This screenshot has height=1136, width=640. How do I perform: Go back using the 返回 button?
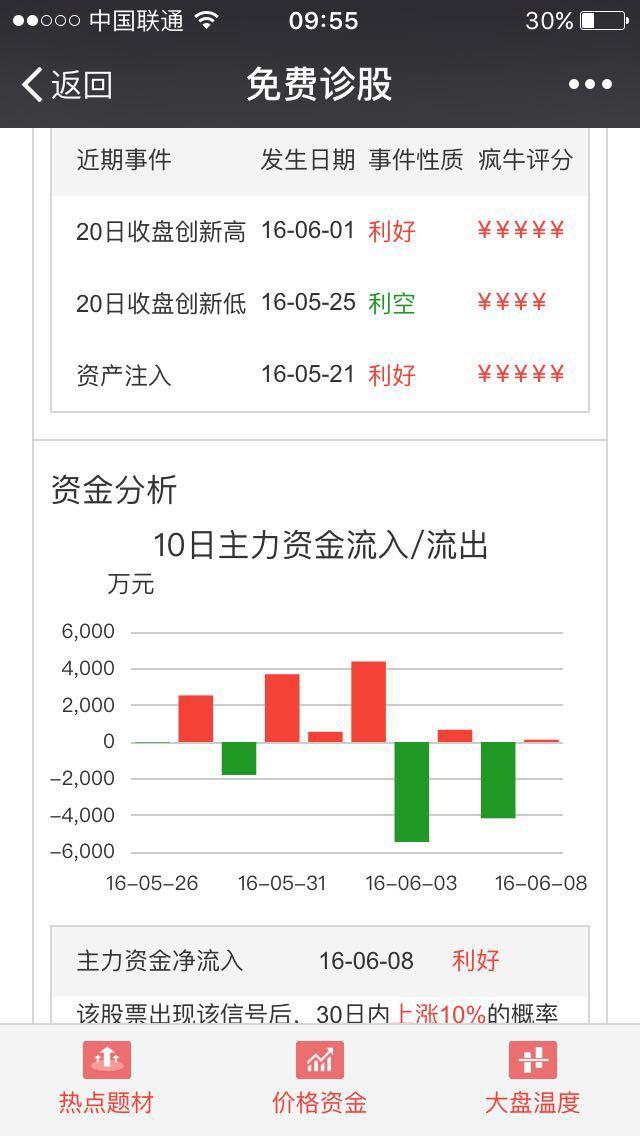66,85
